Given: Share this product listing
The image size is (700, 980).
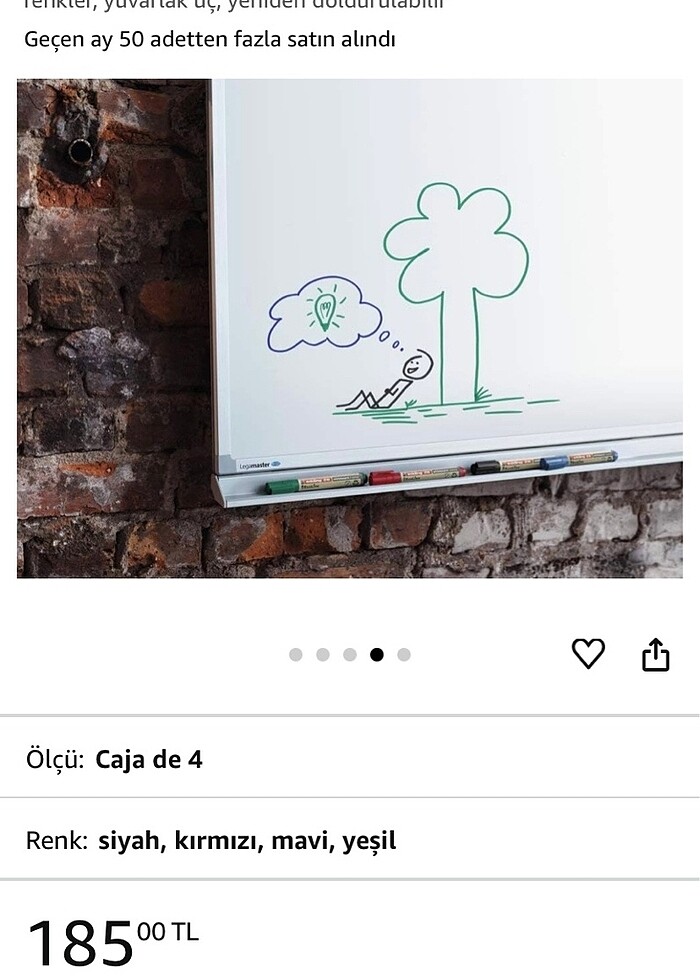Looking at the screenshot, I should [655, 655].
